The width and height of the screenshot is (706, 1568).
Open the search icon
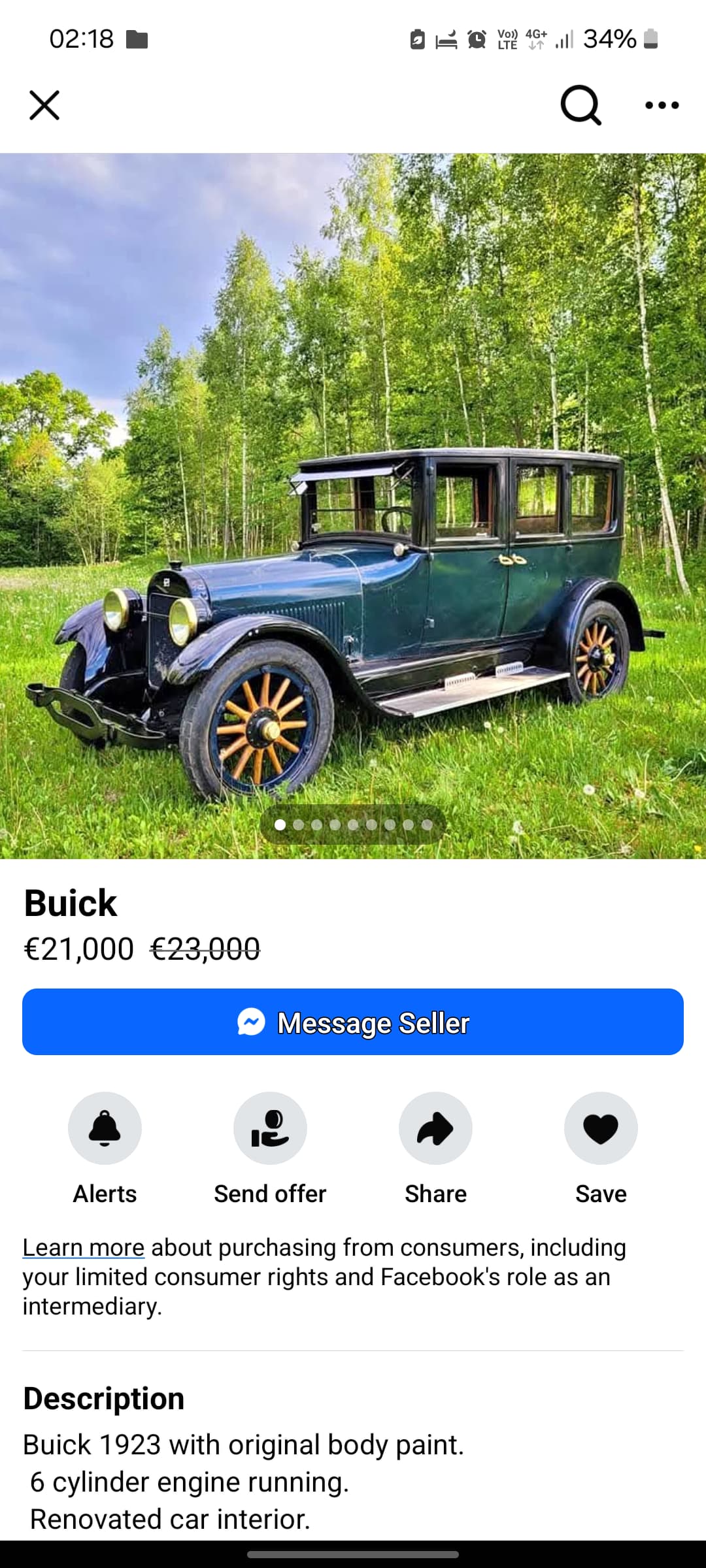click(580, 105)
